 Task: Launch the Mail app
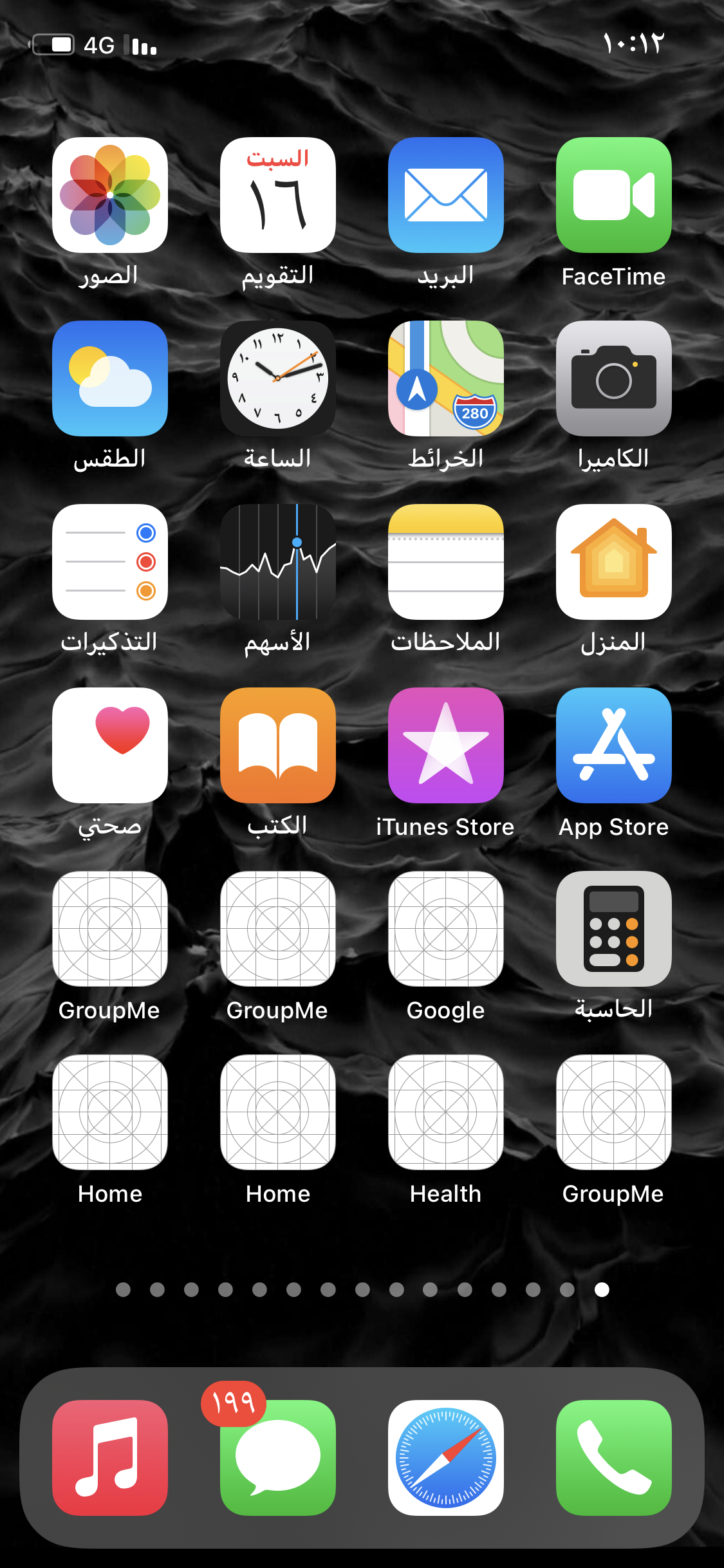(446, 195)
